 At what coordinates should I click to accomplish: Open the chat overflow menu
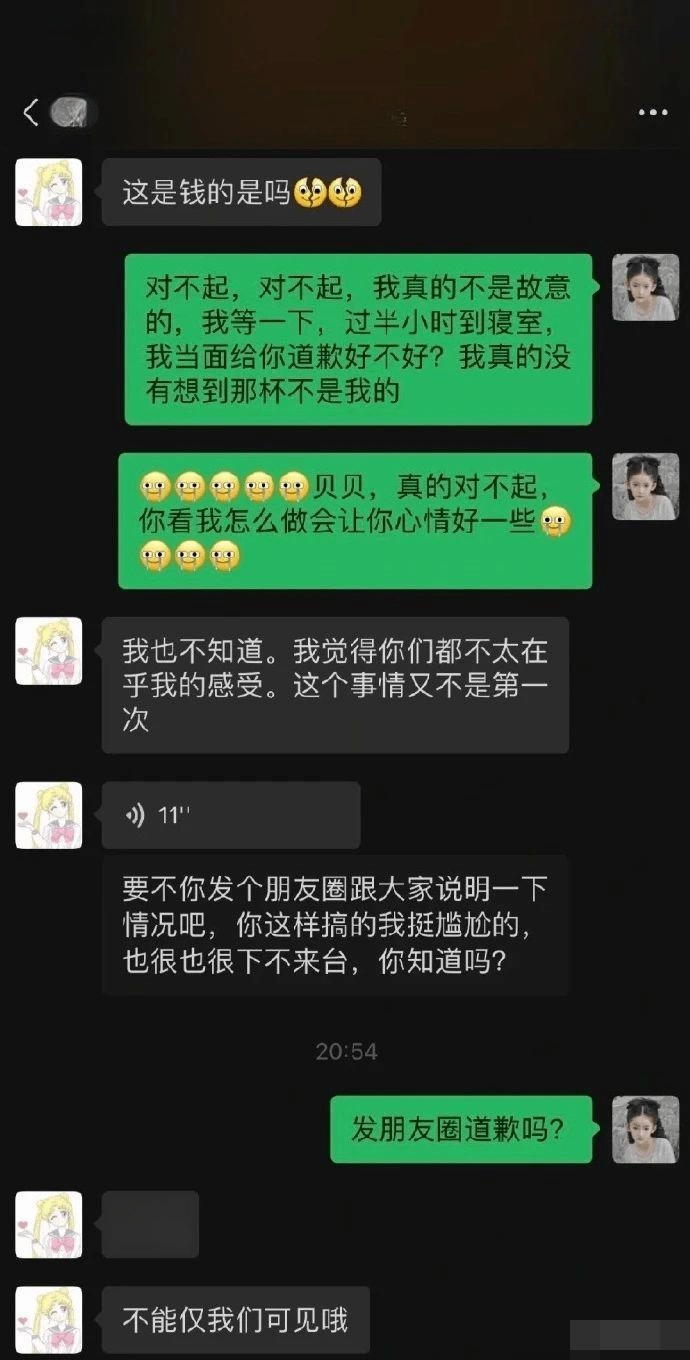pyautogui.click(x=652, y=113)
